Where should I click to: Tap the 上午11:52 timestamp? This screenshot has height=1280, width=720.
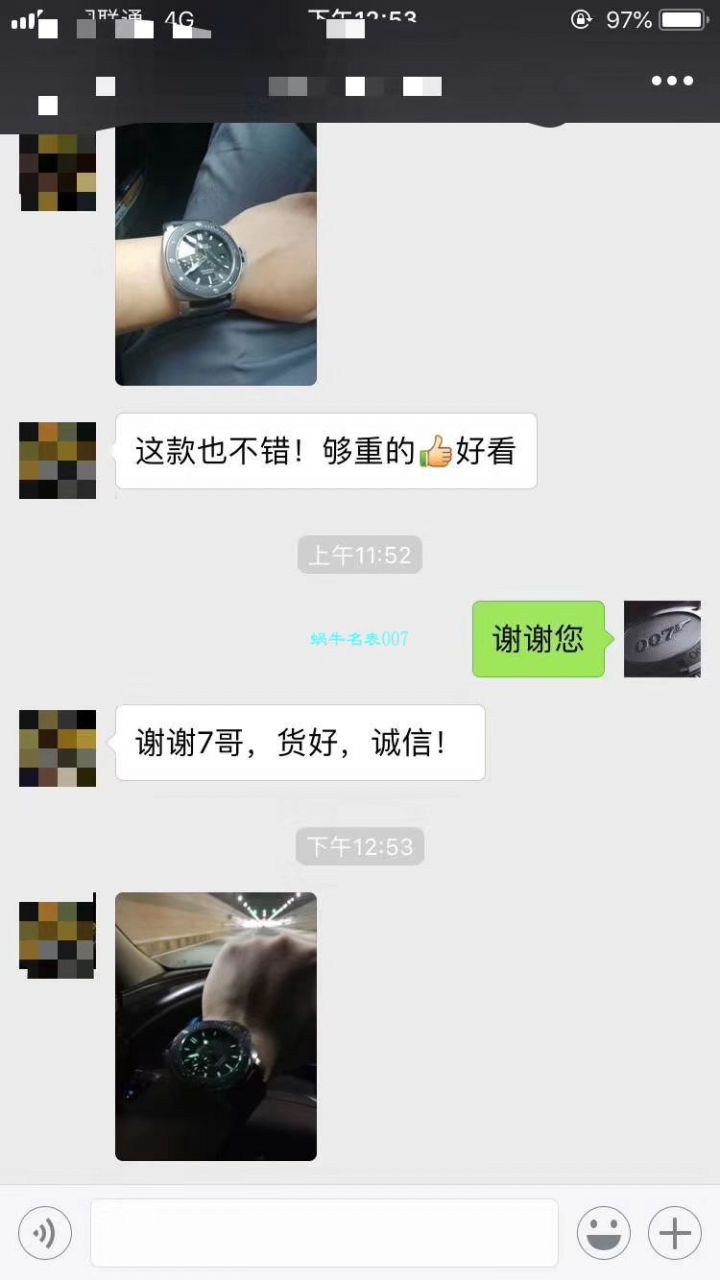pyautogui.click(x=359, y=554)
